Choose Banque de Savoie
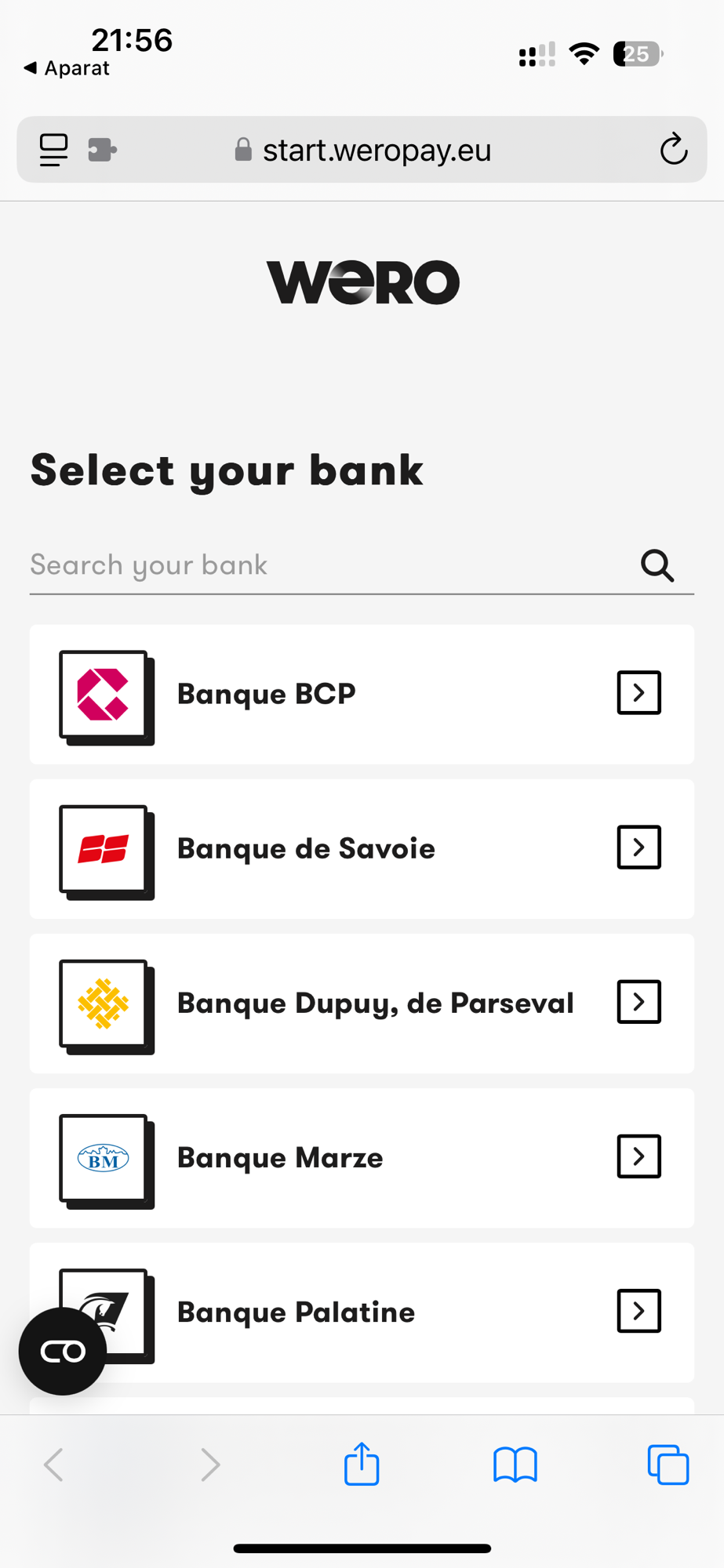This screenshot has width=724, height=1568. [x=362, y=848]
